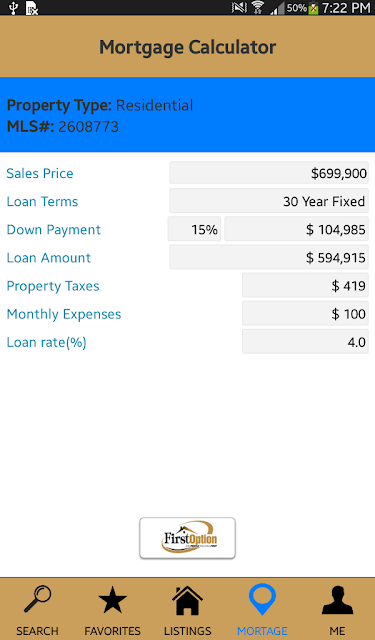Open the Me profile tab
The image size is (375, 640).
337,609
